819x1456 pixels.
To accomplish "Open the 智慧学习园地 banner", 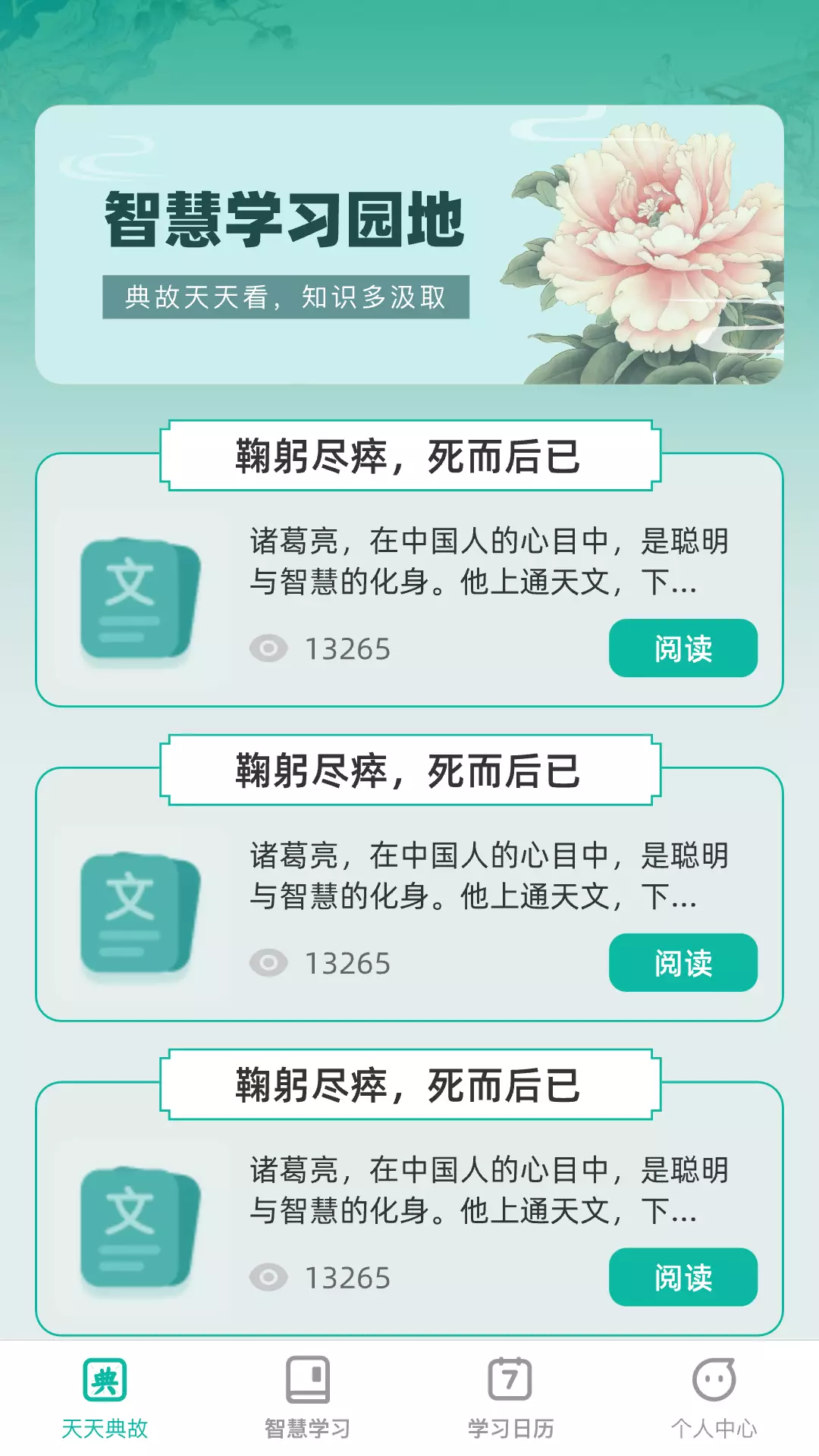I will tap(409, 244).
